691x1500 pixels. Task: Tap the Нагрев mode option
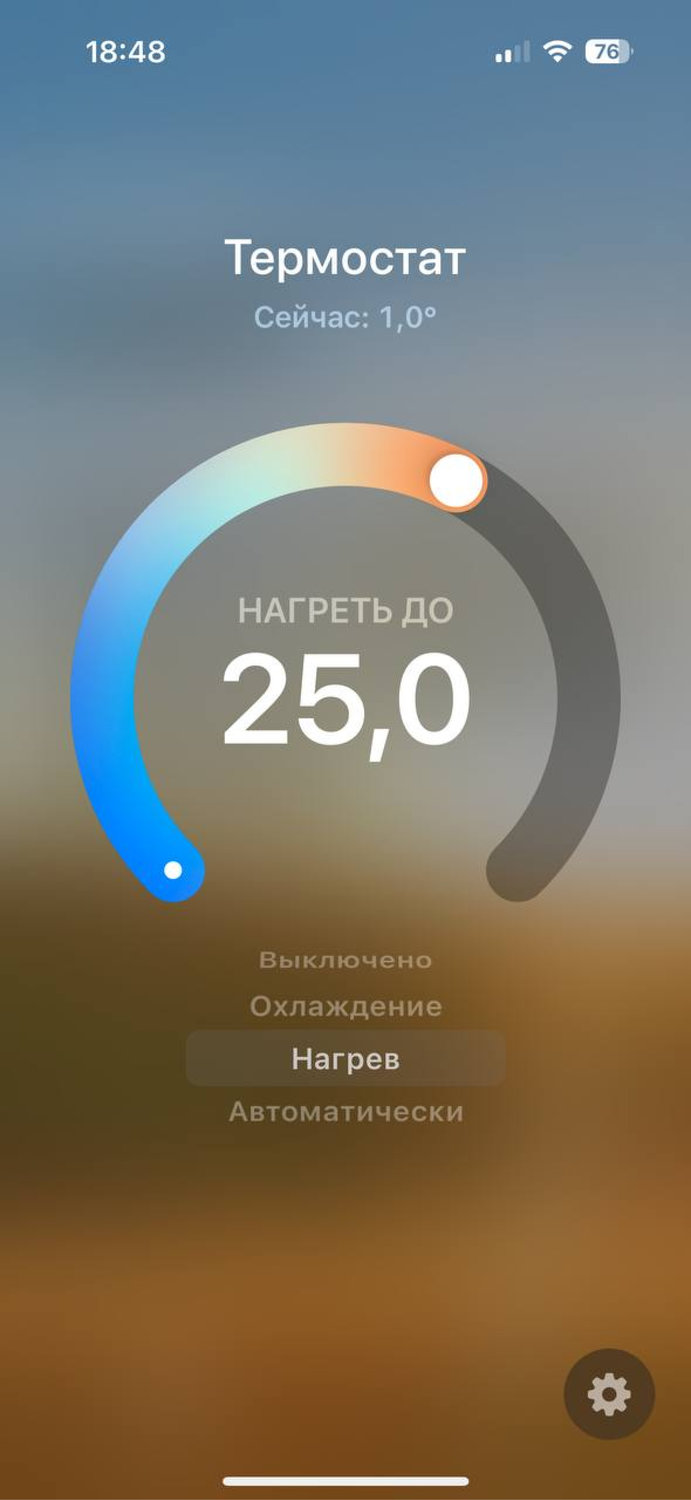click(345, 1059)
